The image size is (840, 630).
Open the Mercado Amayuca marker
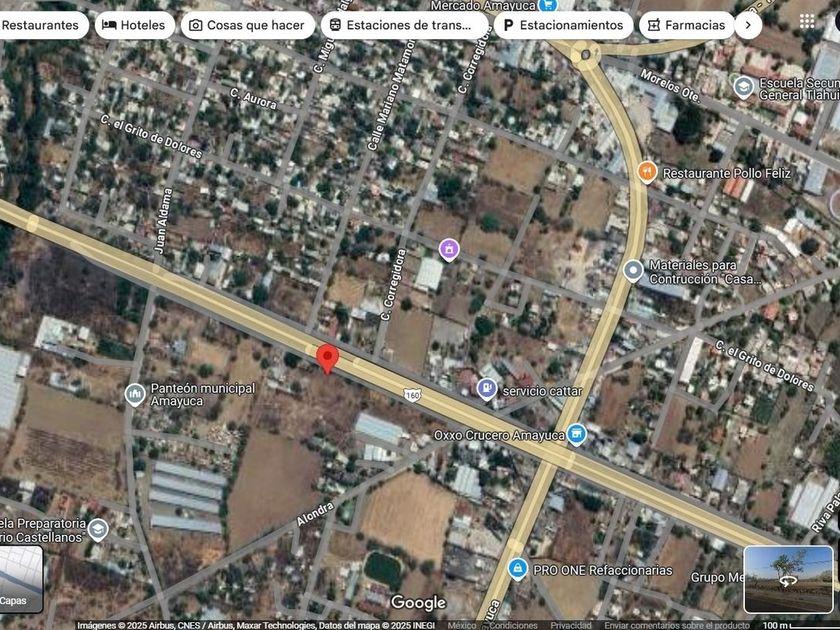(x=548, y=6)
